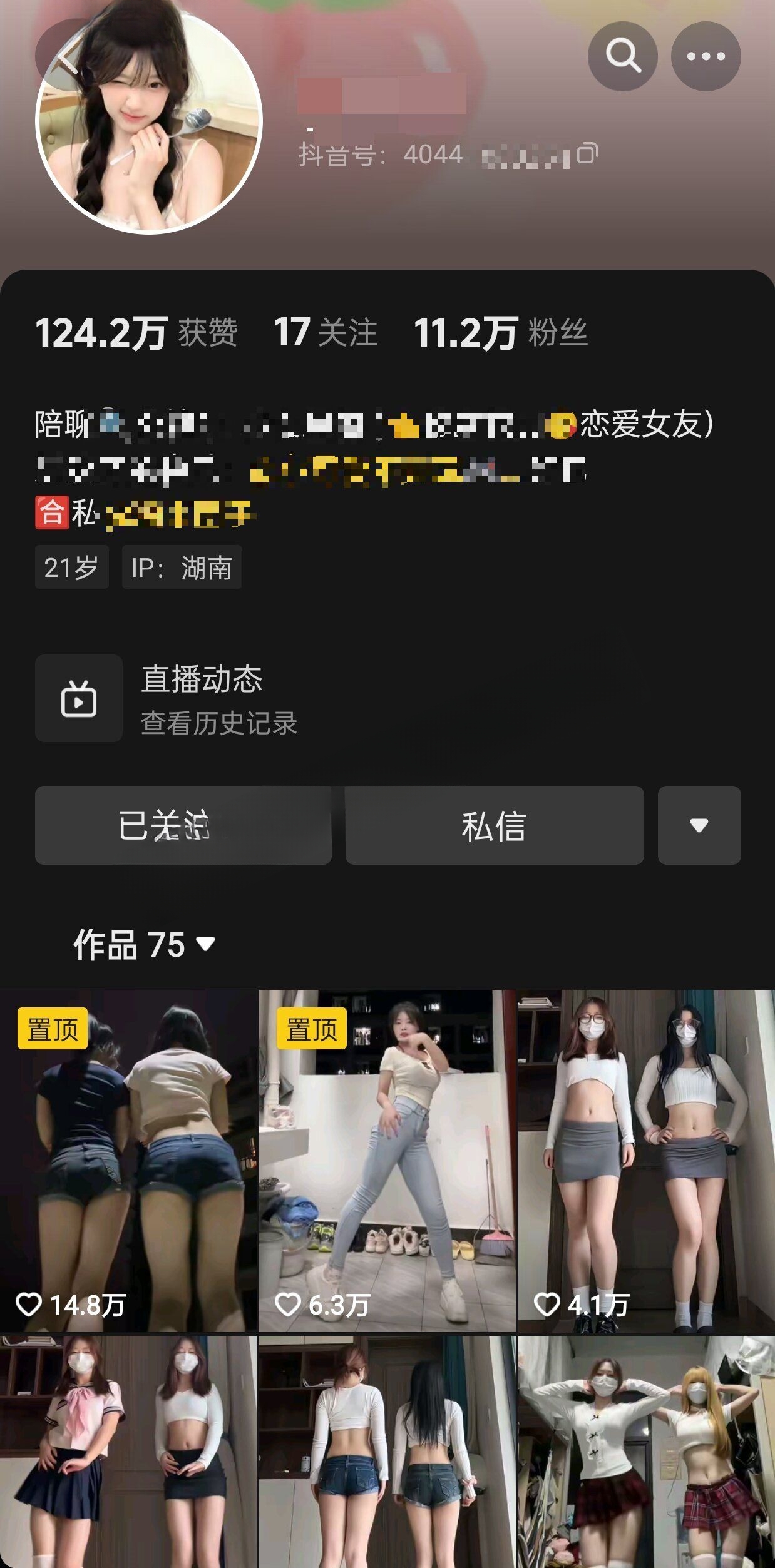Viewport: 775px width, 1568px height.
Task: Open the three-dot overflow menu
Action: [x=706, y=56]
